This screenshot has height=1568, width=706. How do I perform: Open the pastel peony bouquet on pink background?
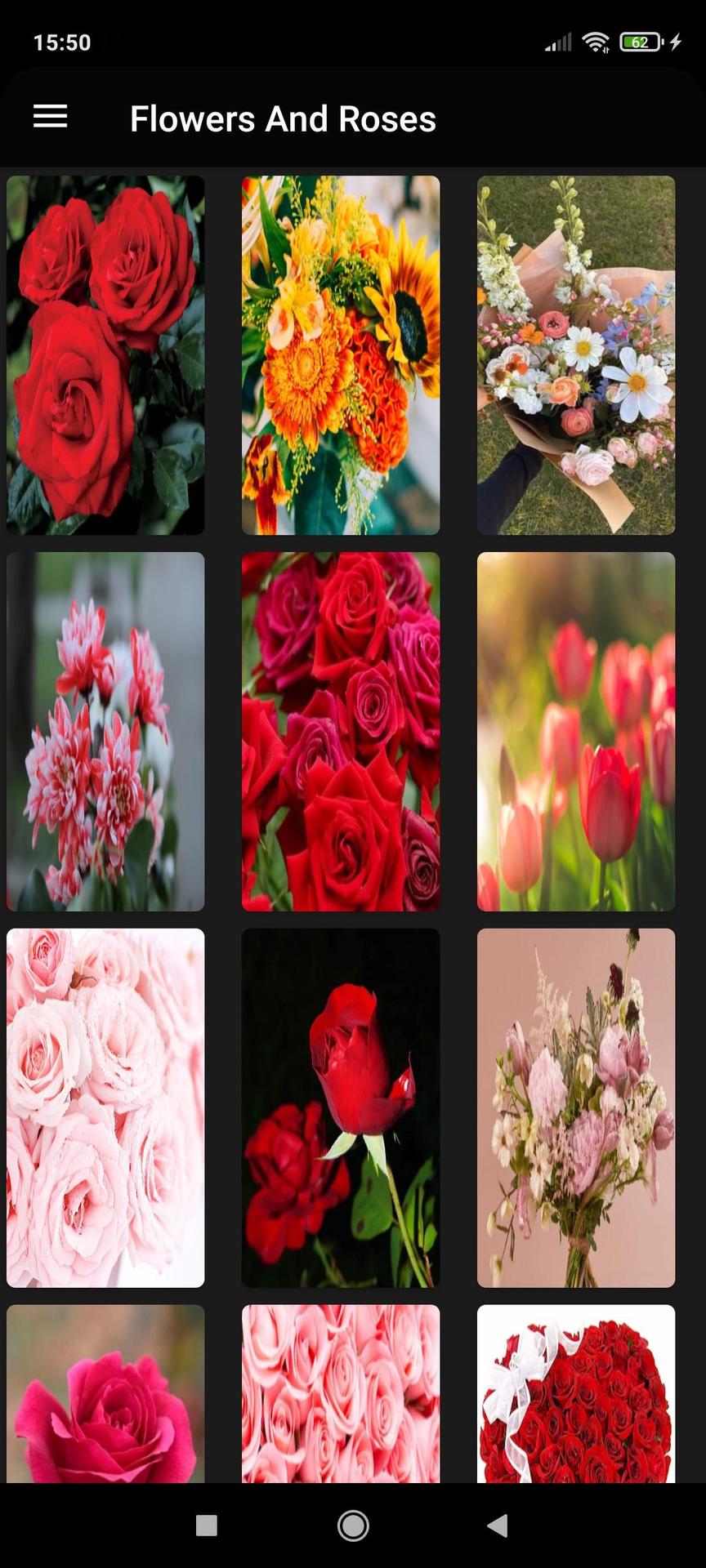(576, 1108)
